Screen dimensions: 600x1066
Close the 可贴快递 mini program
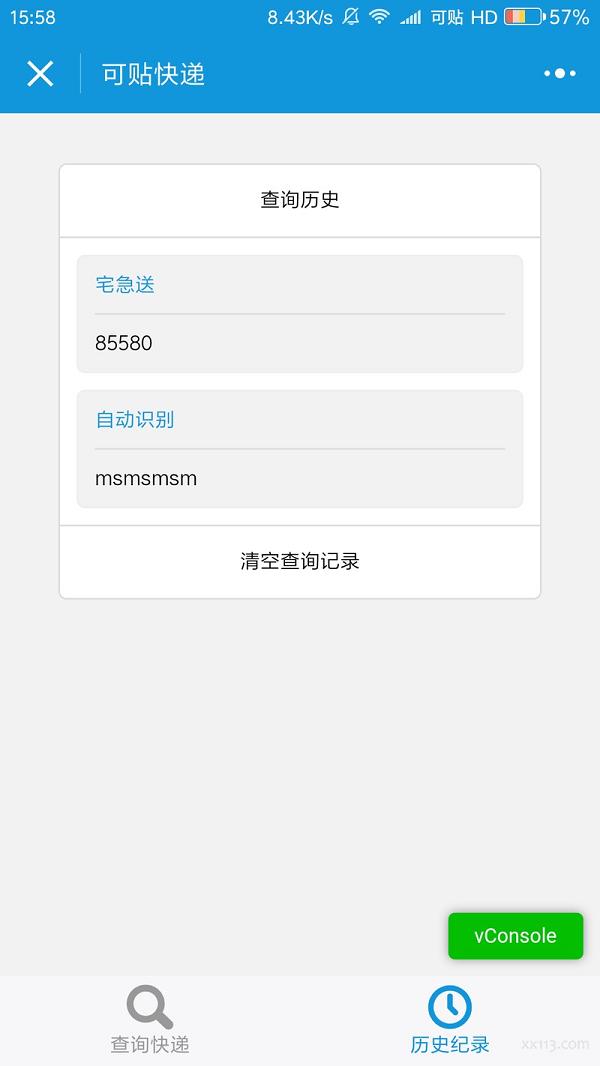tap(40, 73)
